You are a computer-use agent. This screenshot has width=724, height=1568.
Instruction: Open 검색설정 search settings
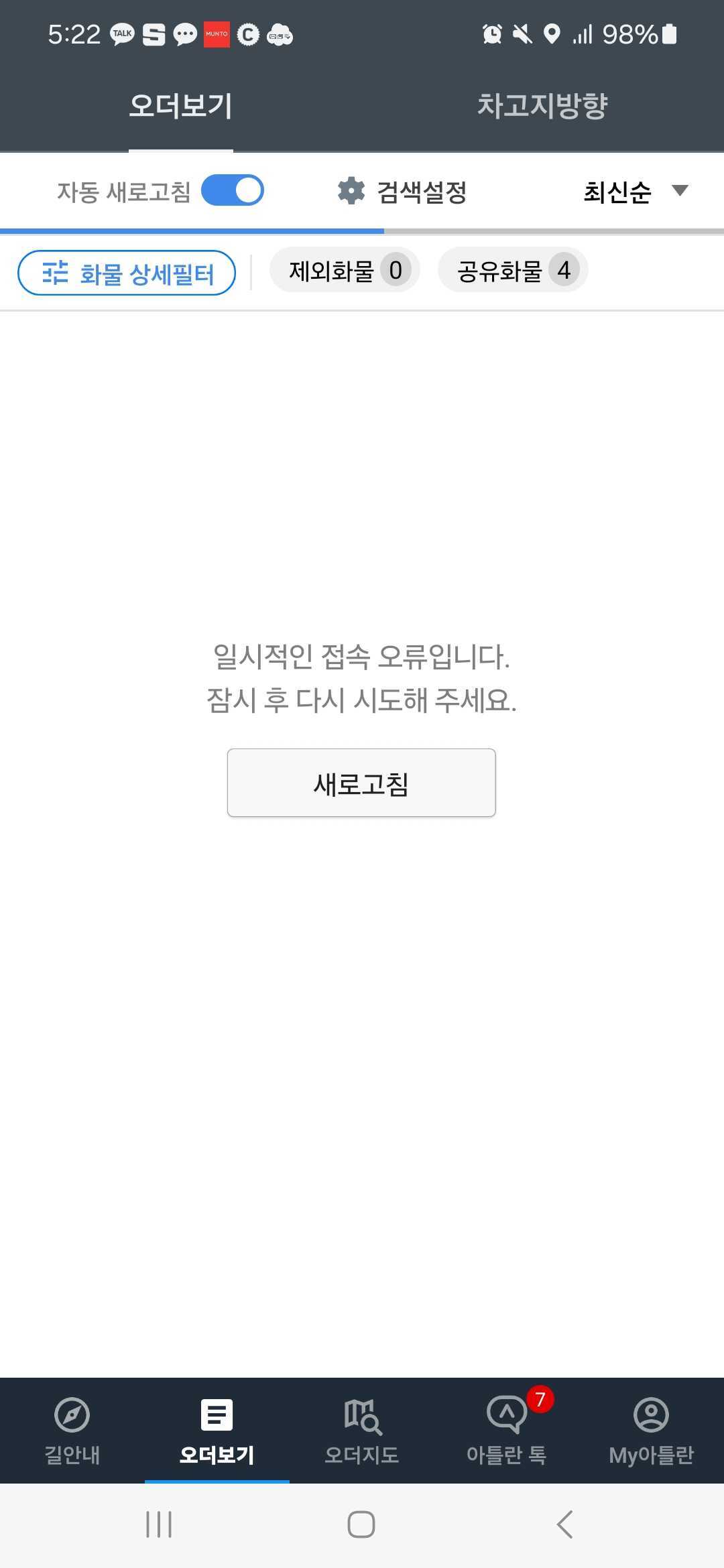402,192
